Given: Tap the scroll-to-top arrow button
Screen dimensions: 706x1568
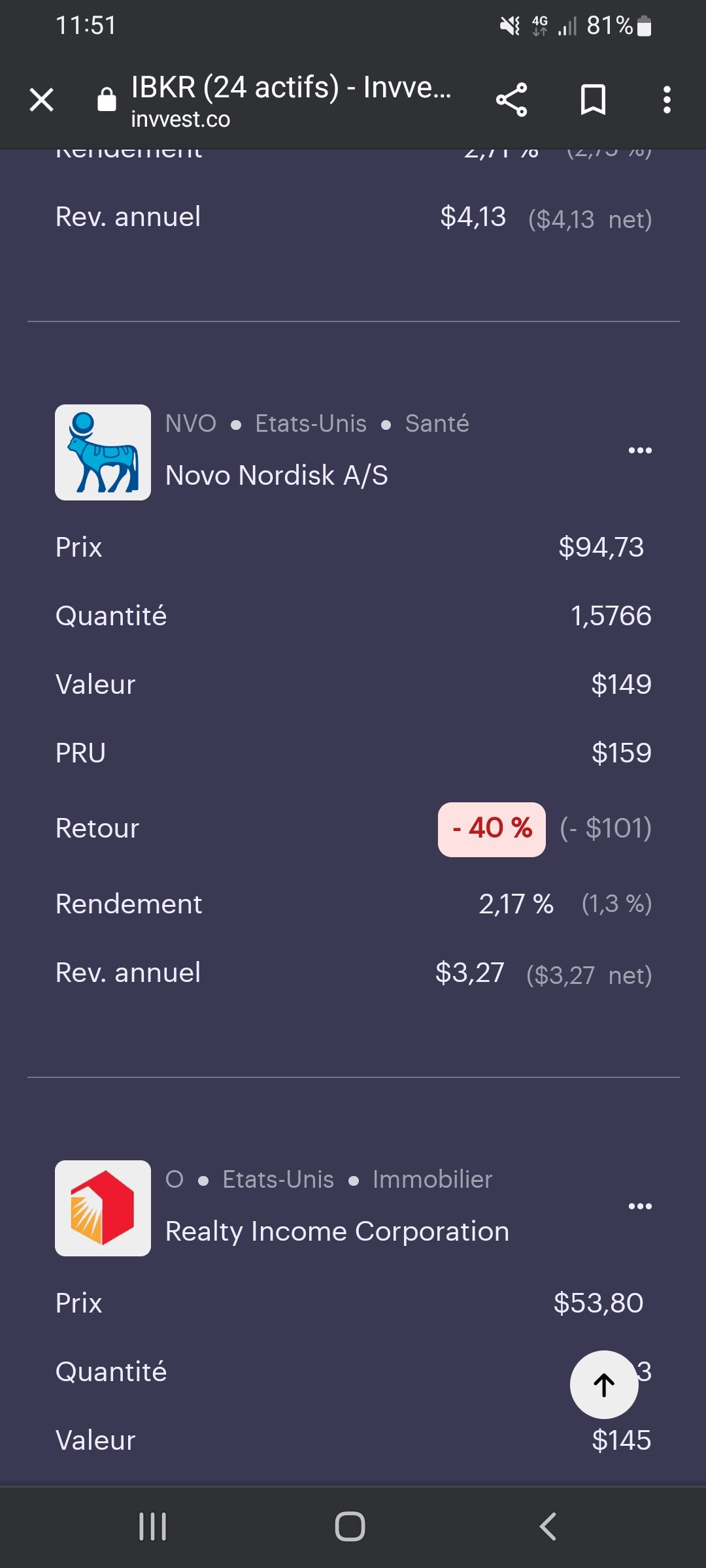Looking at the screenshot, I should (x=604, y=1384).
